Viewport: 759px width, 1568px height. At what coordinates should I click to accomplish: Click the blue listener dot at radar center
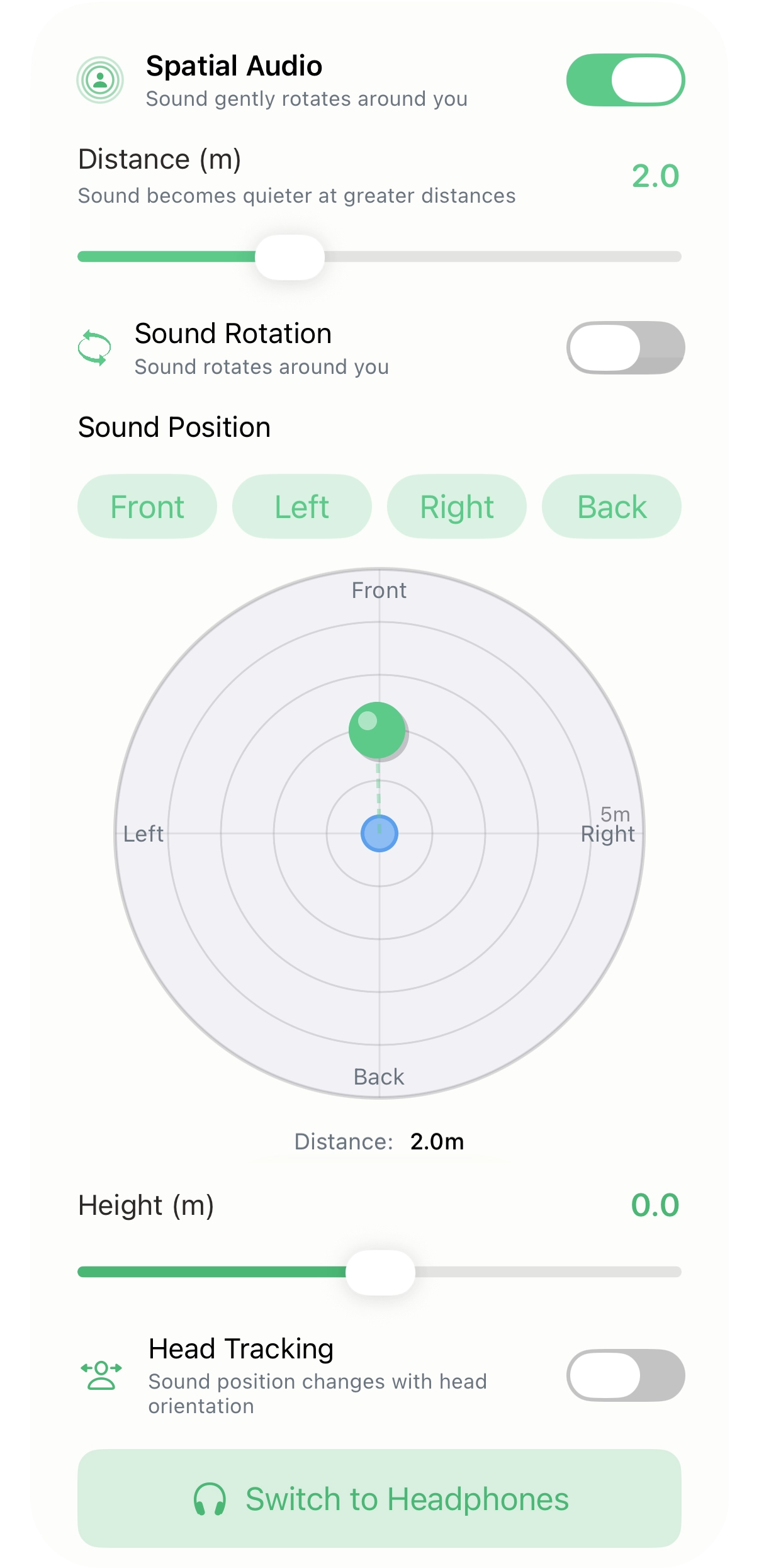[378, 833]
